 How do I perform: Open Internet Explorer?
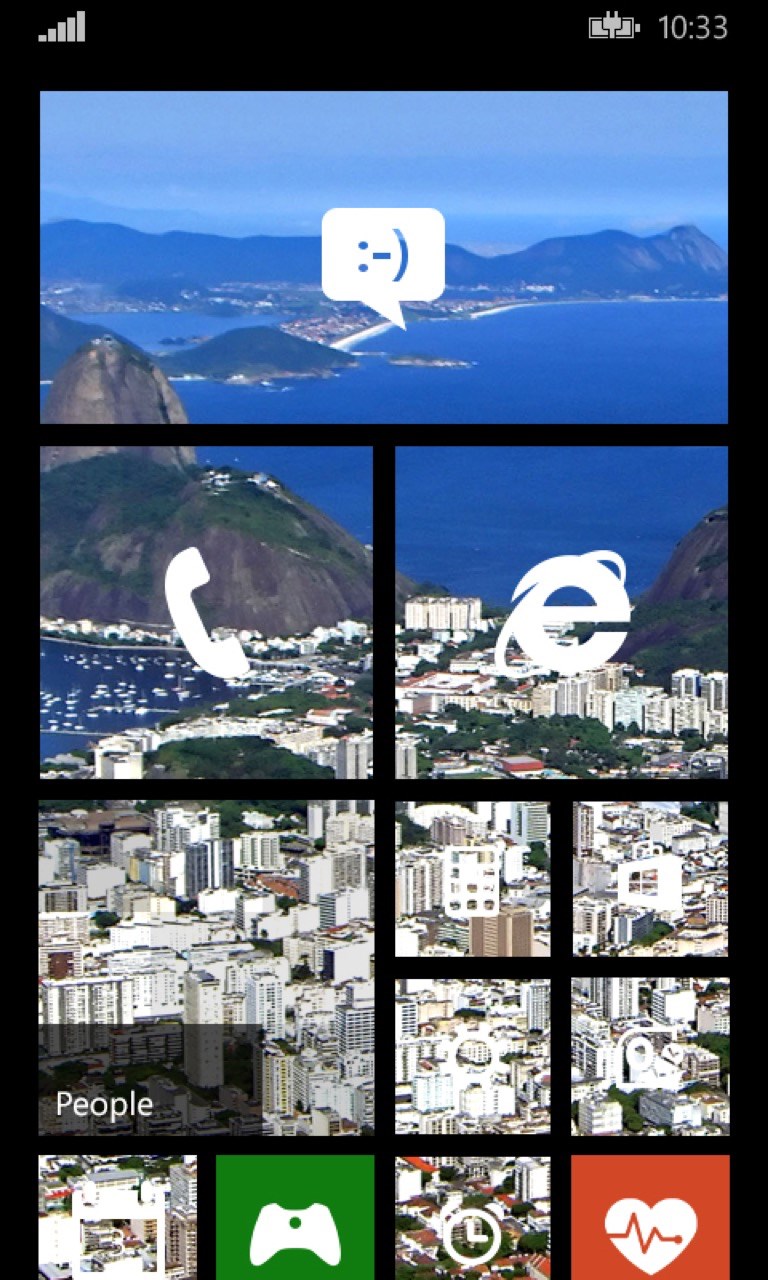click(x=561, y=612)
